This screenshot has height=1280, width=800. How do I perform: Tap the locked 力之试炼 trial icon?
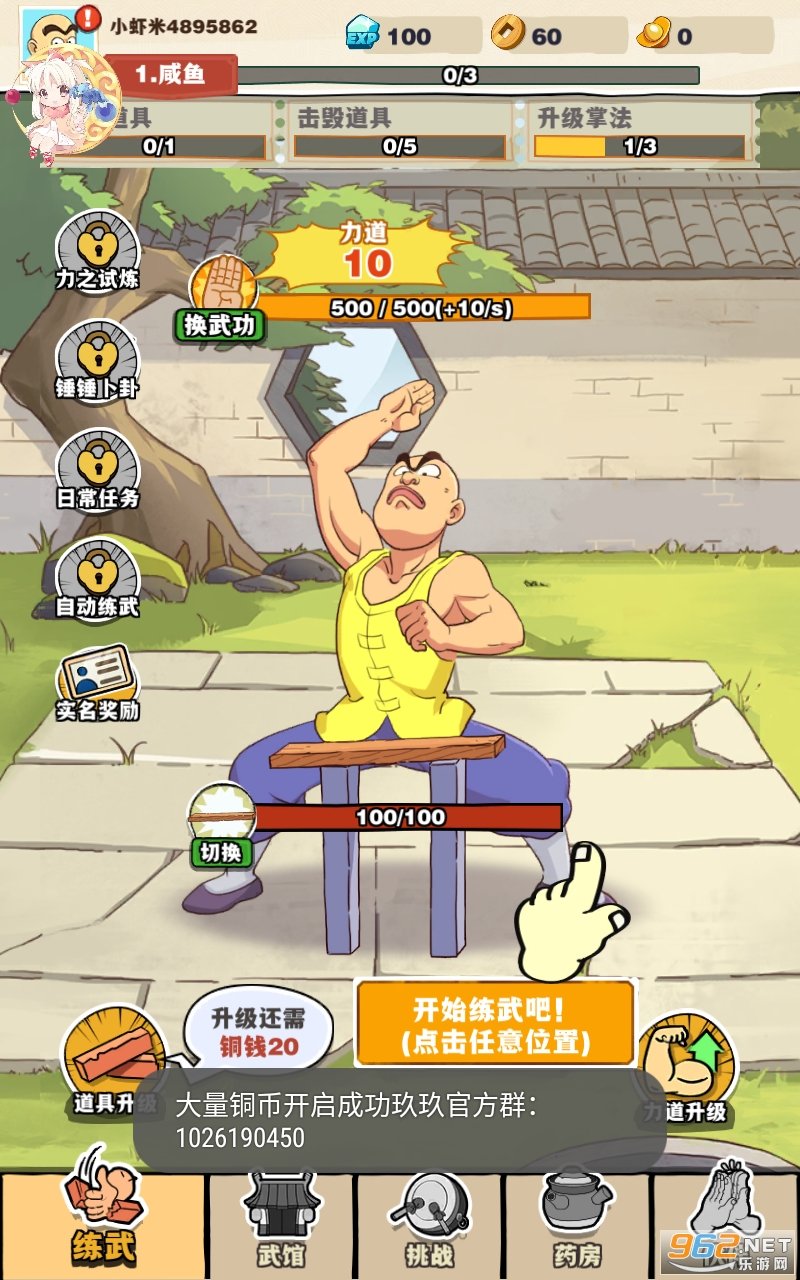tap(97, 248)
